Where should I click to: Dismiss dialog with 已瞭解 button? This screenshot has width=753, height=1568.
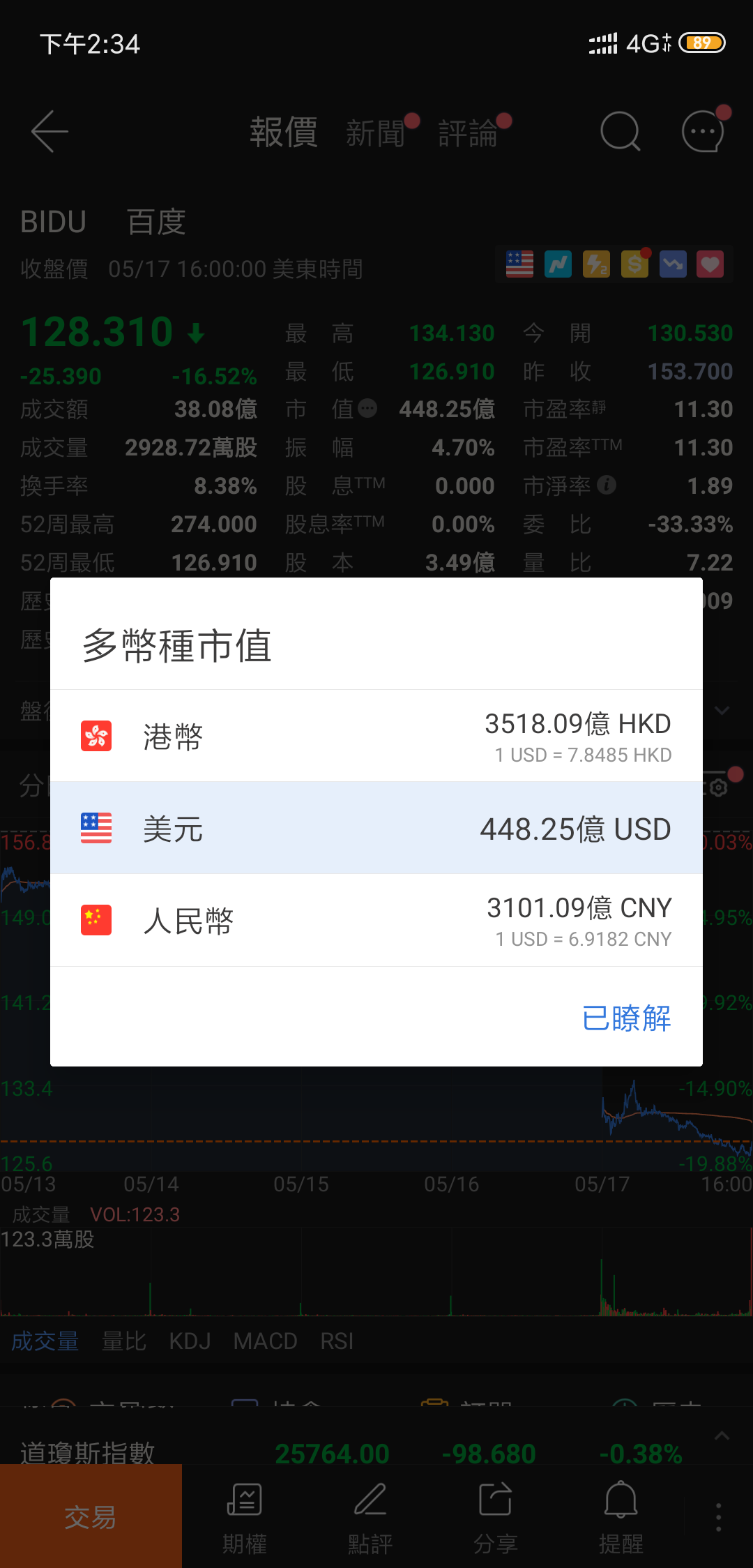point(625,1019)
